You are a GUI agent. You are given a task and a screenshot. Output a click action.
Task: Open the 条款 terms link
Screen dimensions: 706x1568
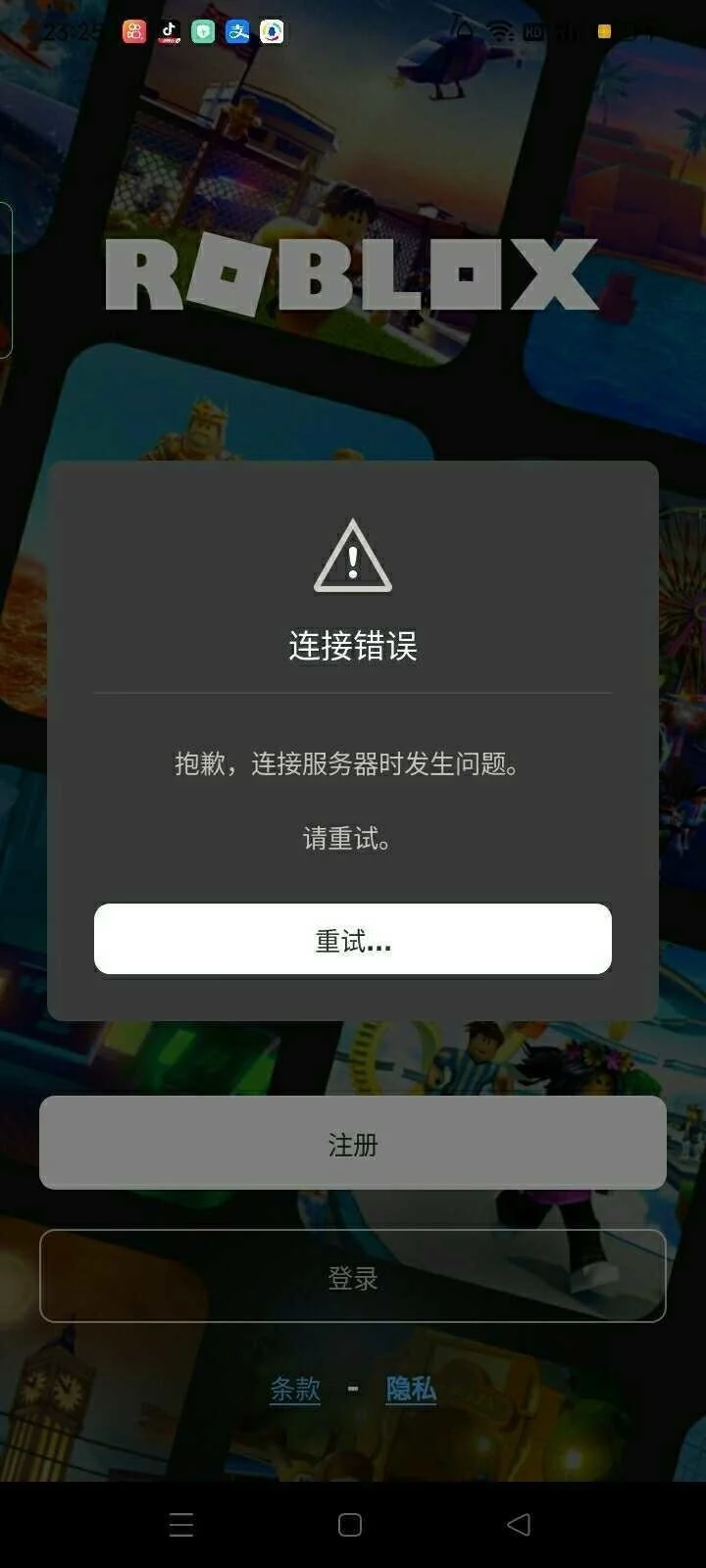[x=295, y=1389]
